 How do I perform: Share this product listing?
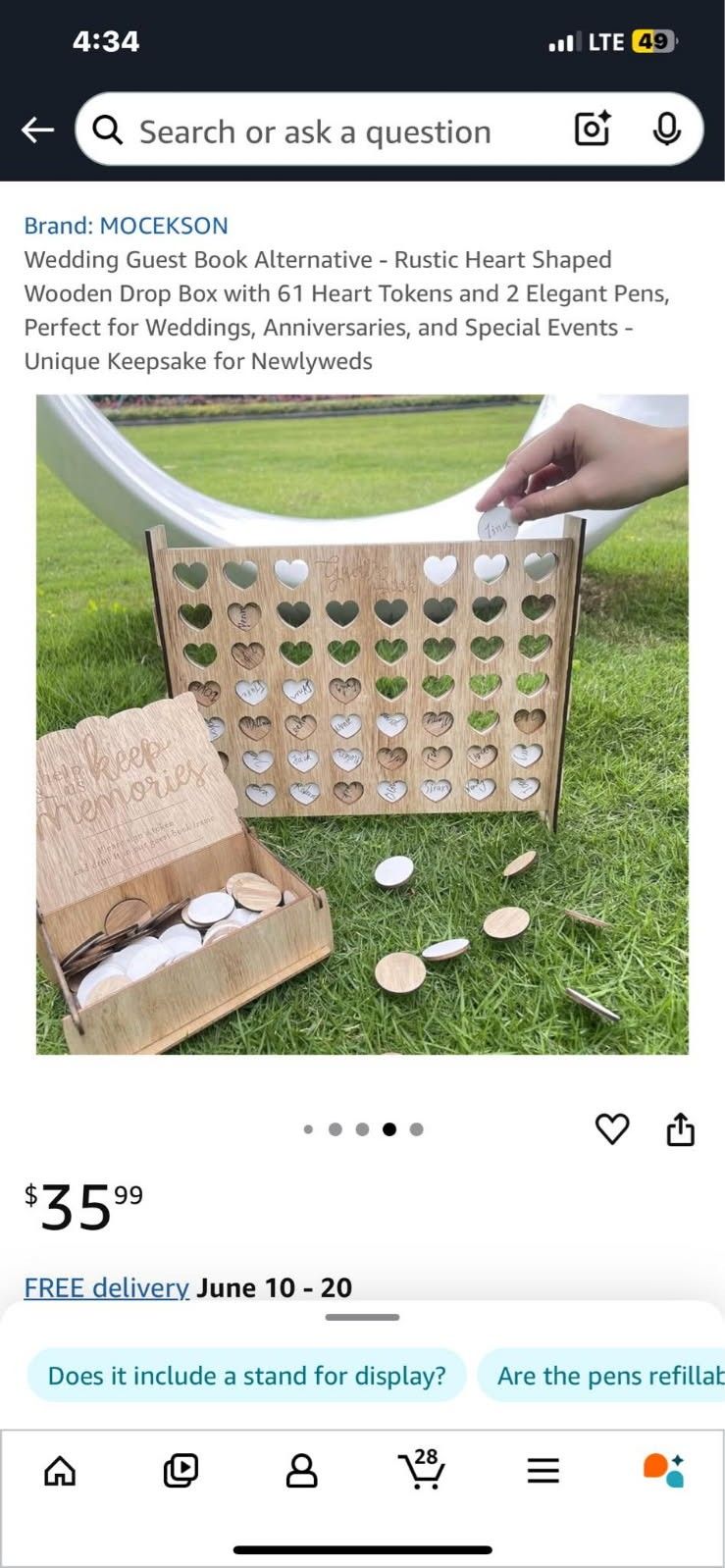(680, 1129)
